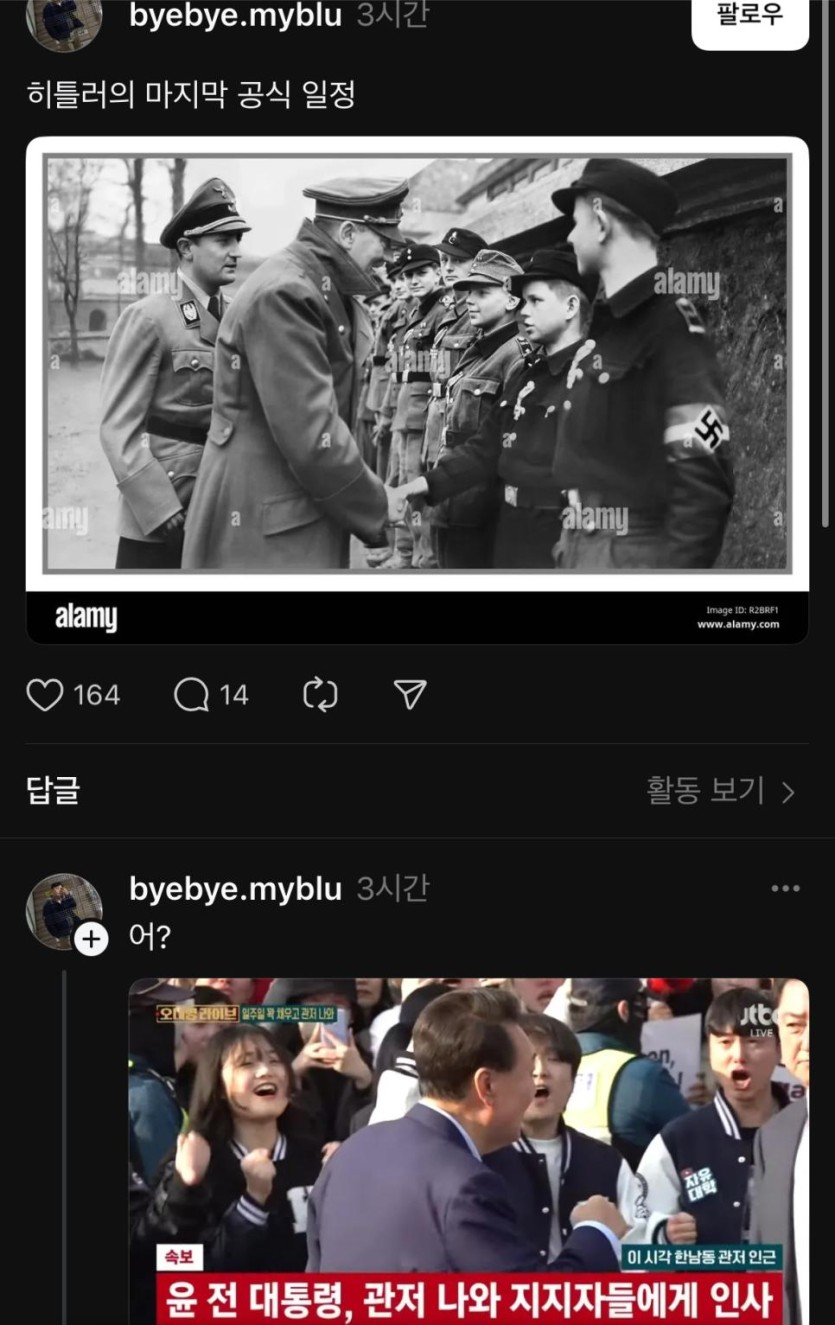
Task: Open 활동 보기 activity view
Action: coord(720,791)
